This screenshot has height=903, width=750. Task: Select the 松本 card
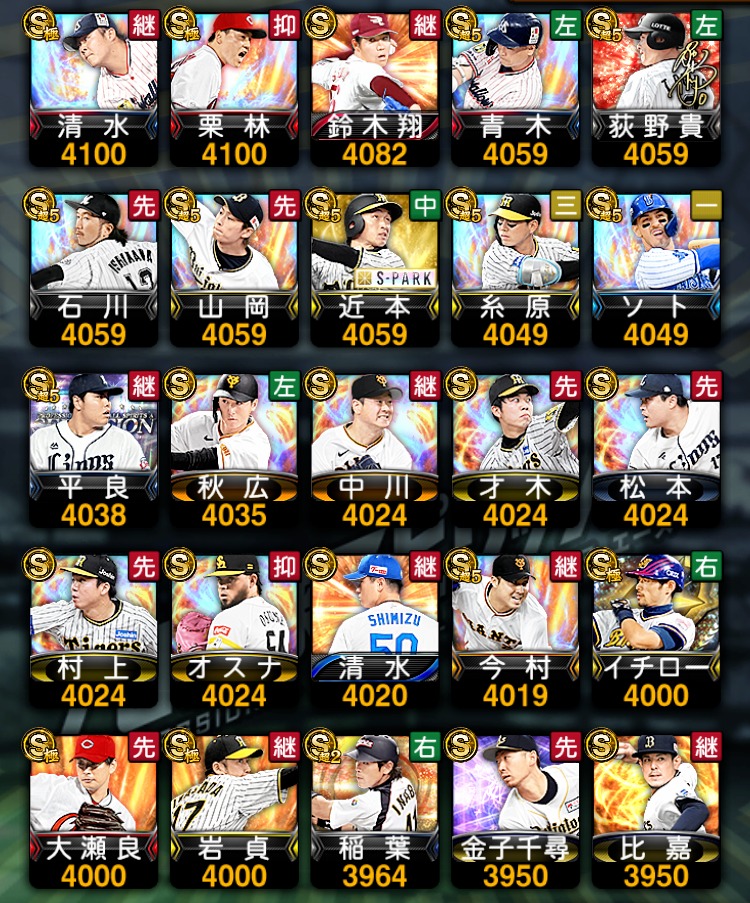coord(656,446)
